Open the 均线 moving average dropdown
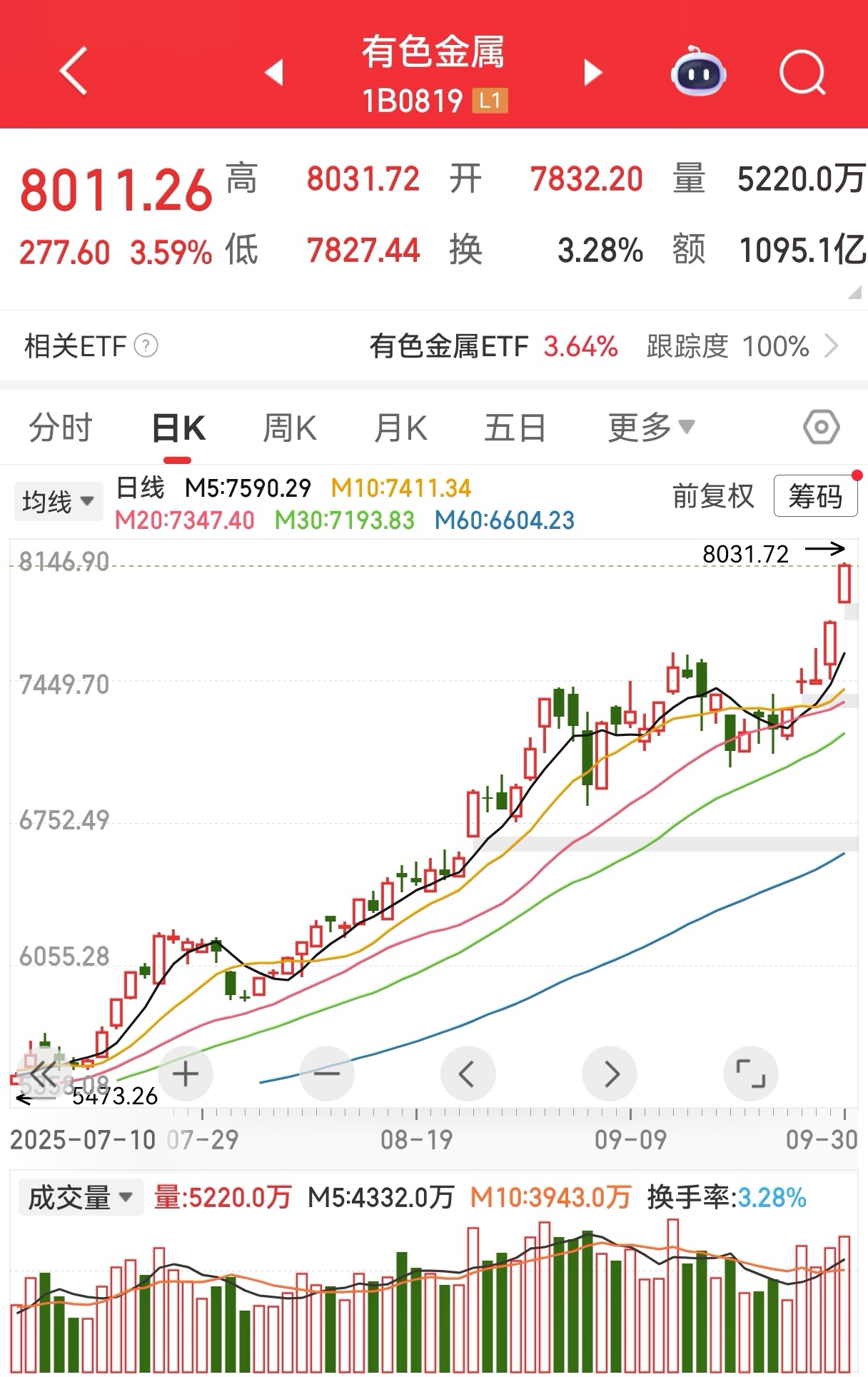The height and width of the screenshot is (1377, 868). 58,500
